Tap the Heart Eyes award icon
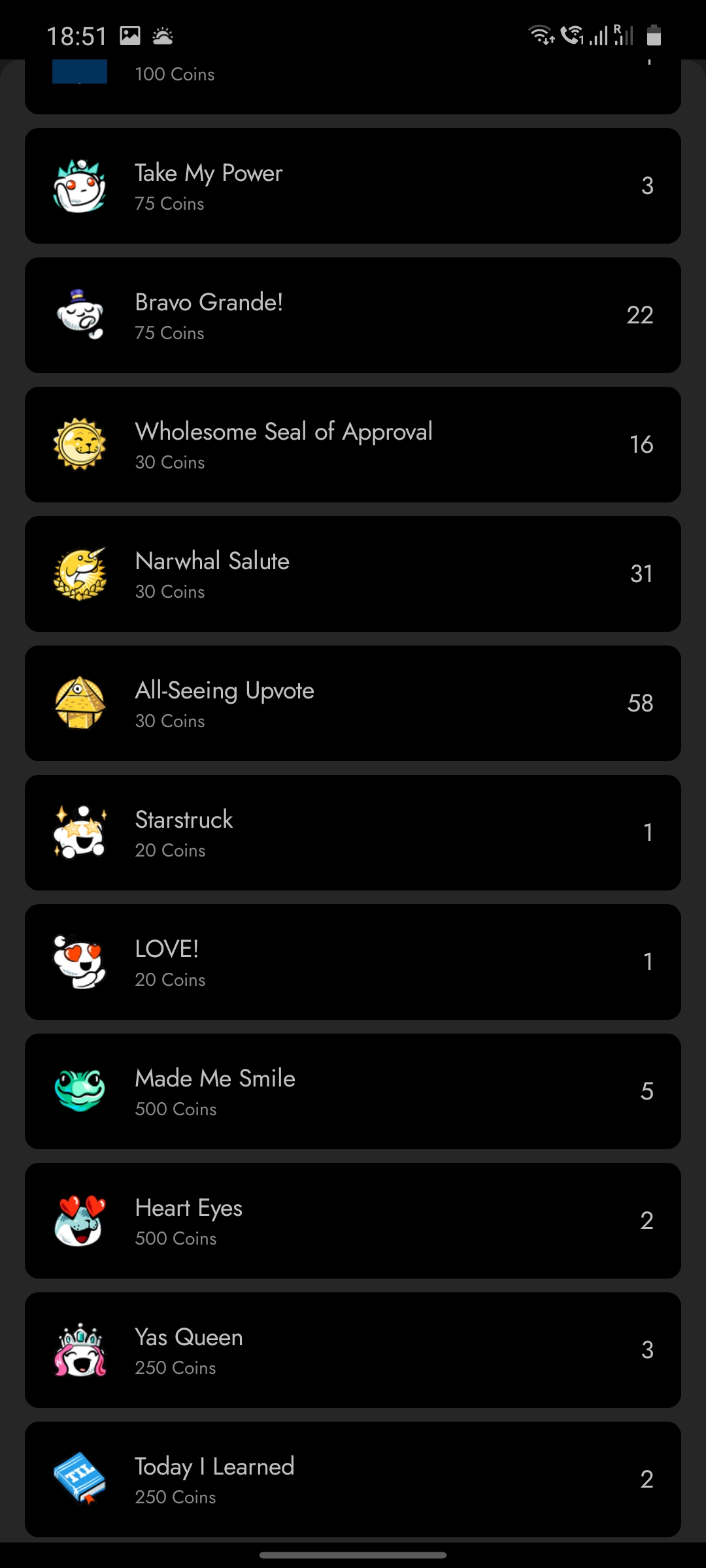 pos(78,1220)
